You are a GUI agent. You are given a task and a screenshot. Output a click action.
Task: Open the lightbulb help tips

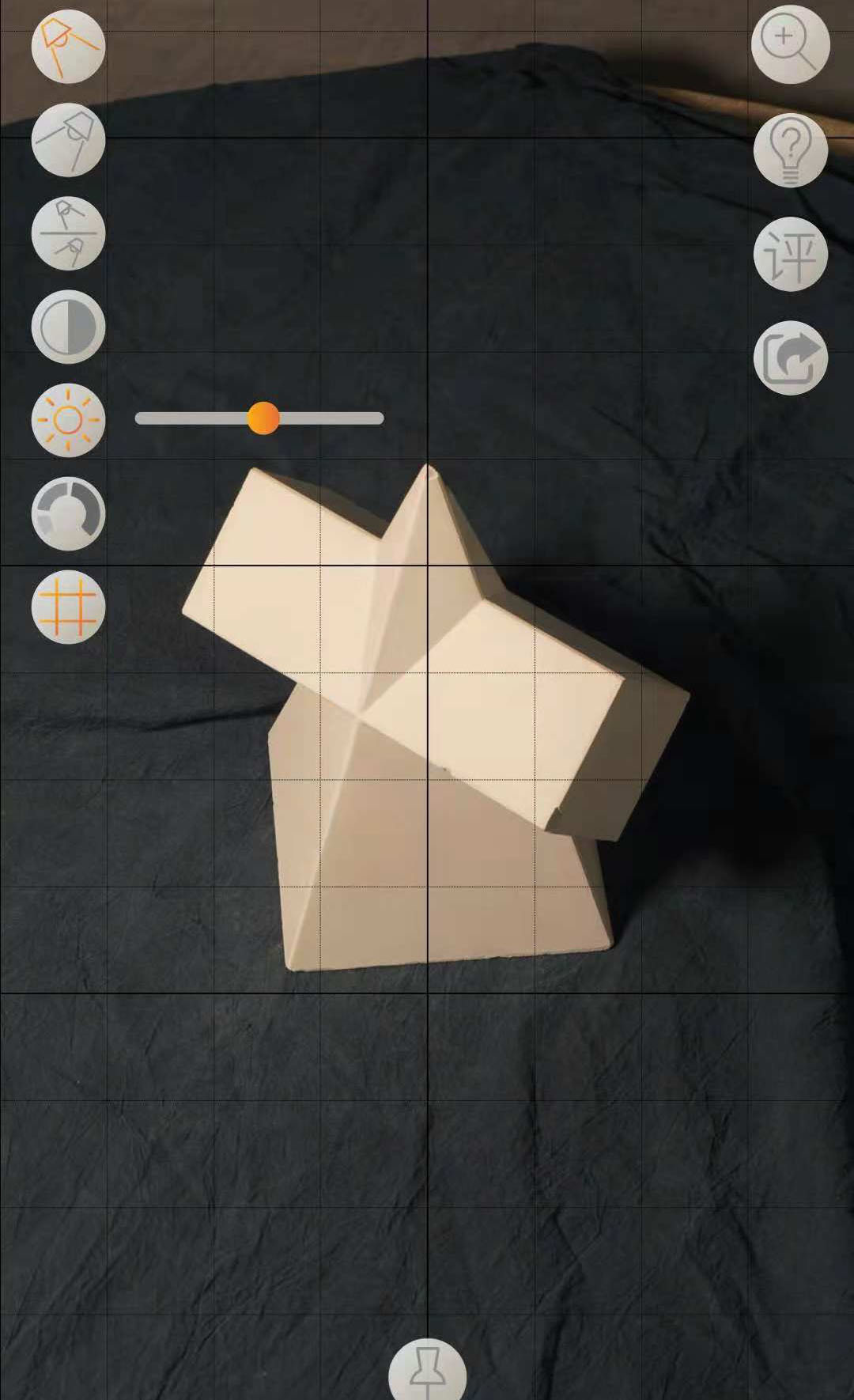(x=790, y=149)
